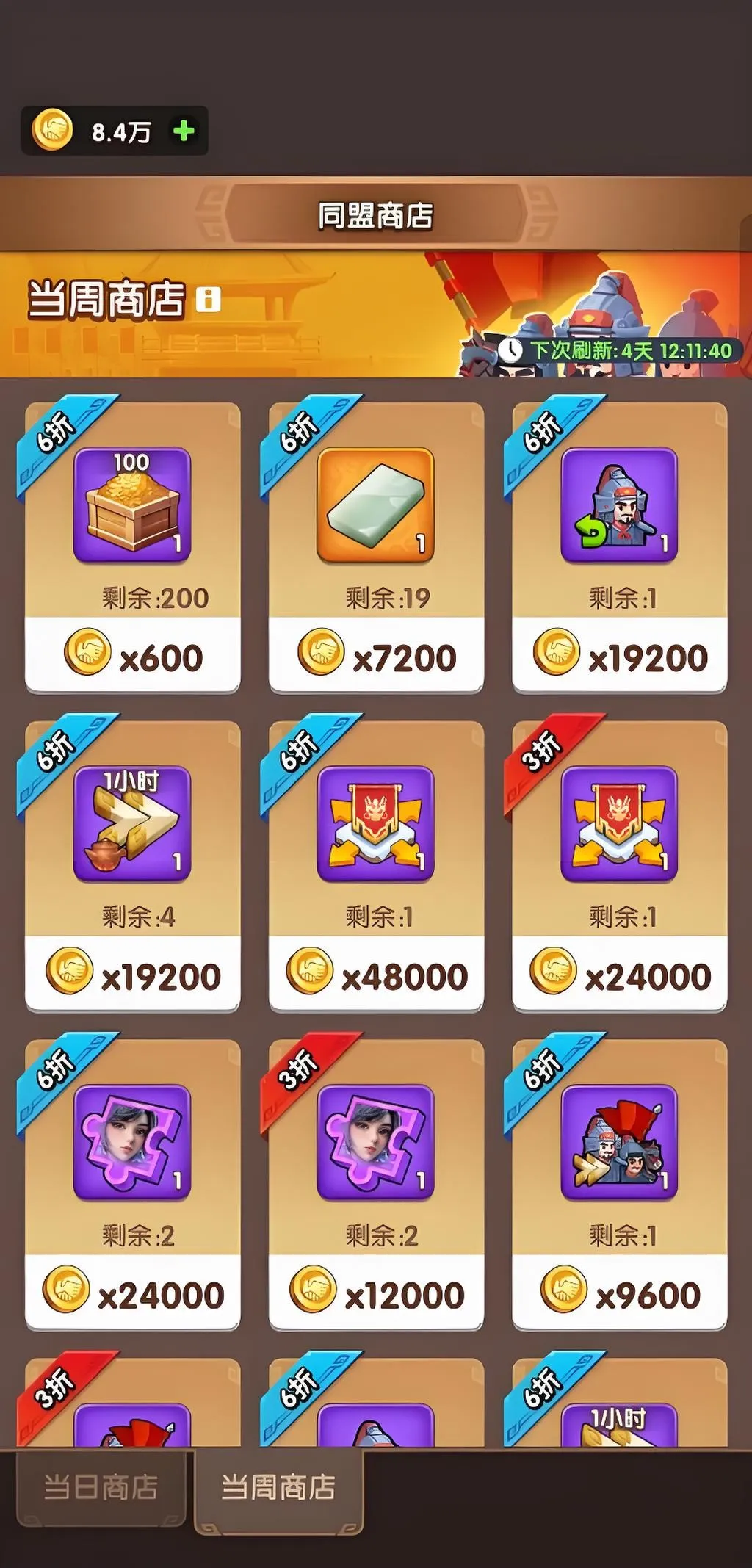Buy the 3折 hero puzzle for x12000

coord(376,1293)
